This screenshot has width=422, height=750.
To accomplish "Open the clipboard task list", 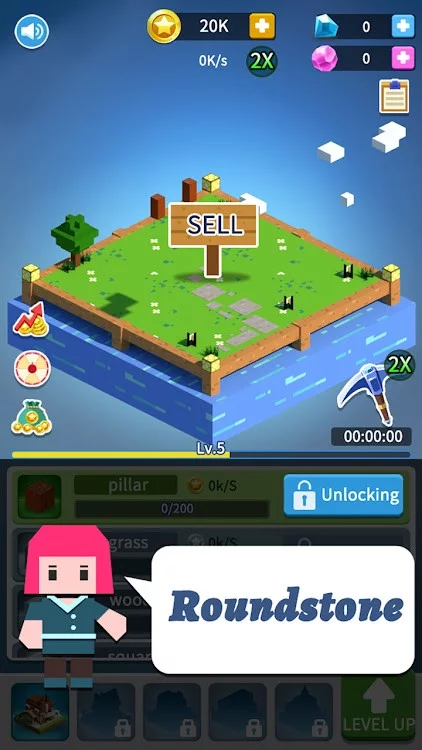I will [x=394, y=96].
